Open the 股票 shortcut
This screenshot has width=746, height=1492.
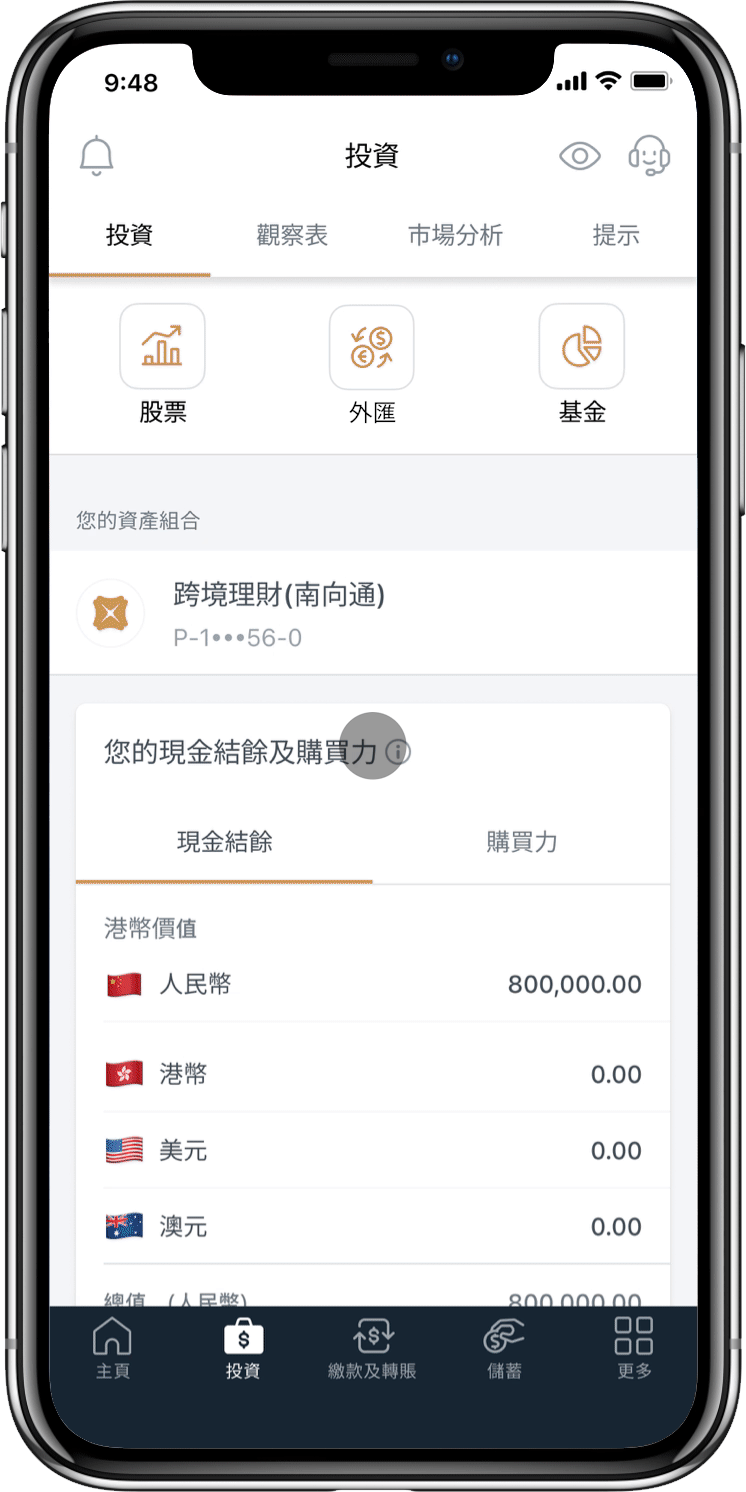click(x=162, y=364)
